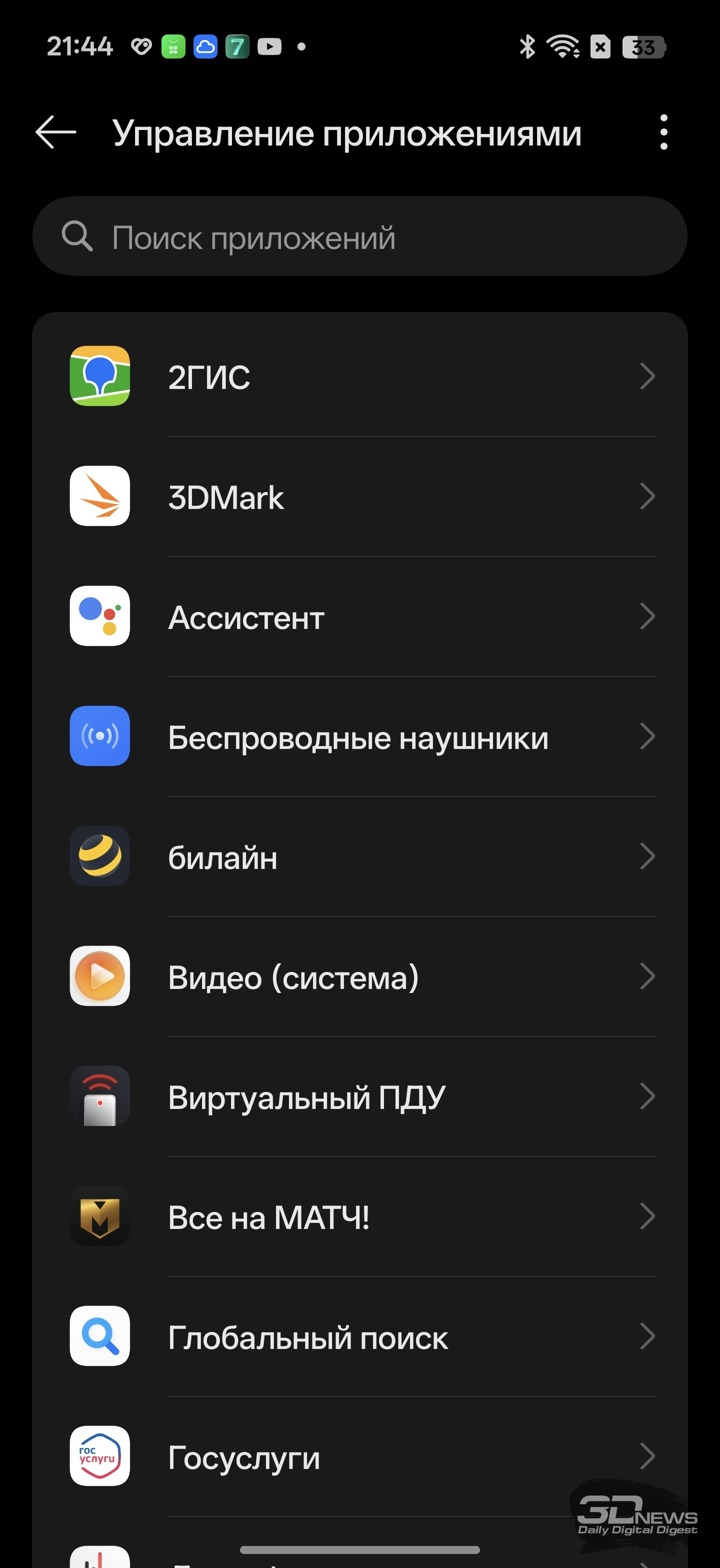Open the Все на МАТЧ! entry
Viewport: 720px width, 1568px height.
359,1216
